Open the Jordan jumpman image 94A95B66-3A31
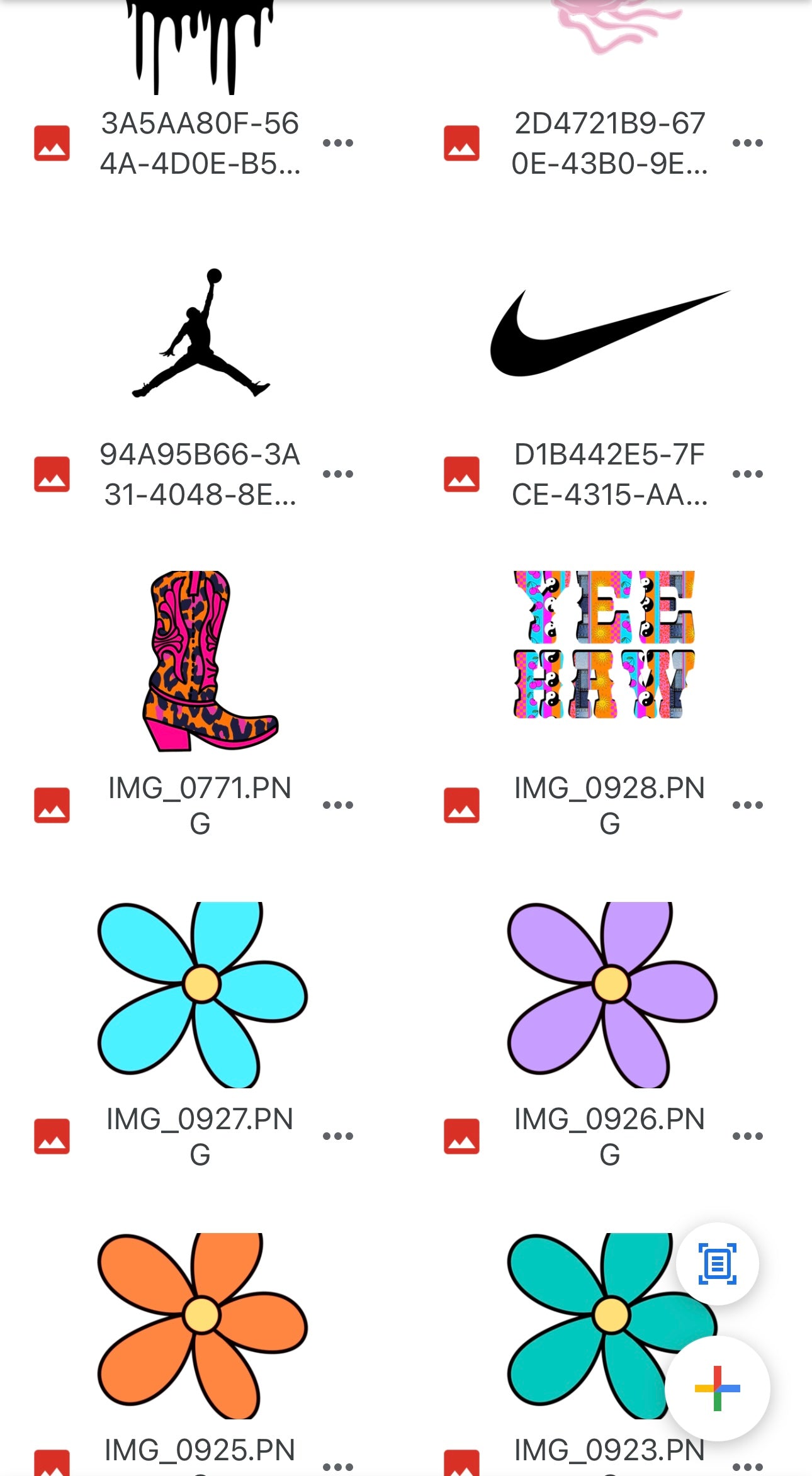The height and width of the screenshot is (1476, 812). click(x=201, y=334)
